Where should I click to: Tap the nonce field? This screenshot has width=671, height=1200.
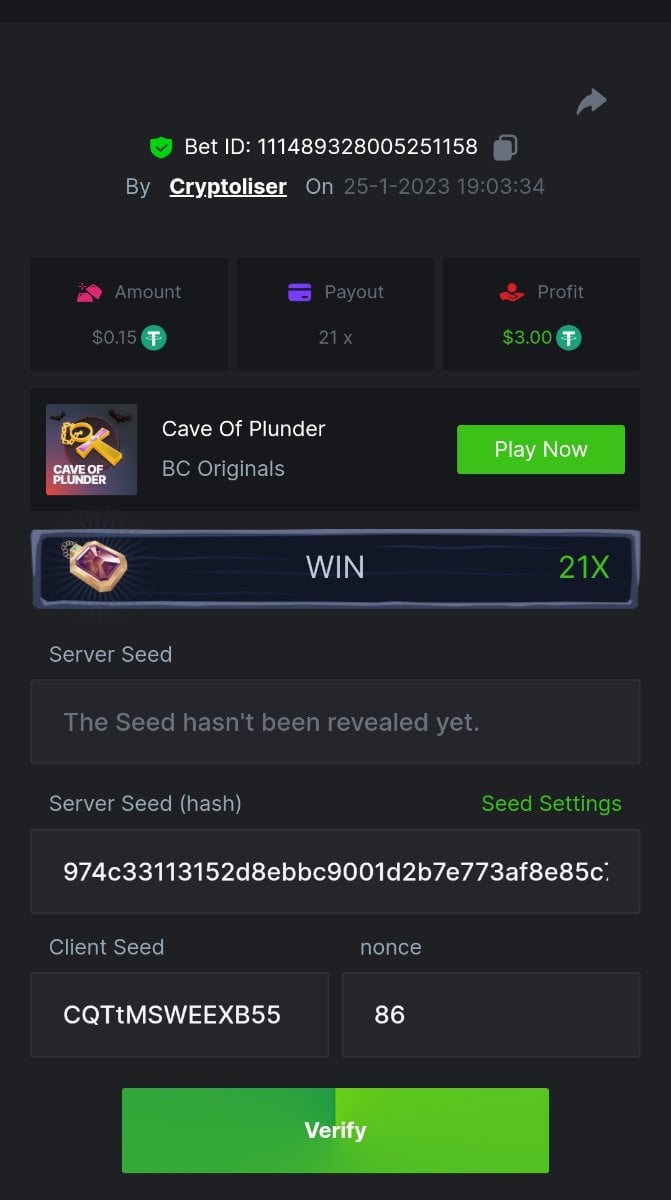490,1015
